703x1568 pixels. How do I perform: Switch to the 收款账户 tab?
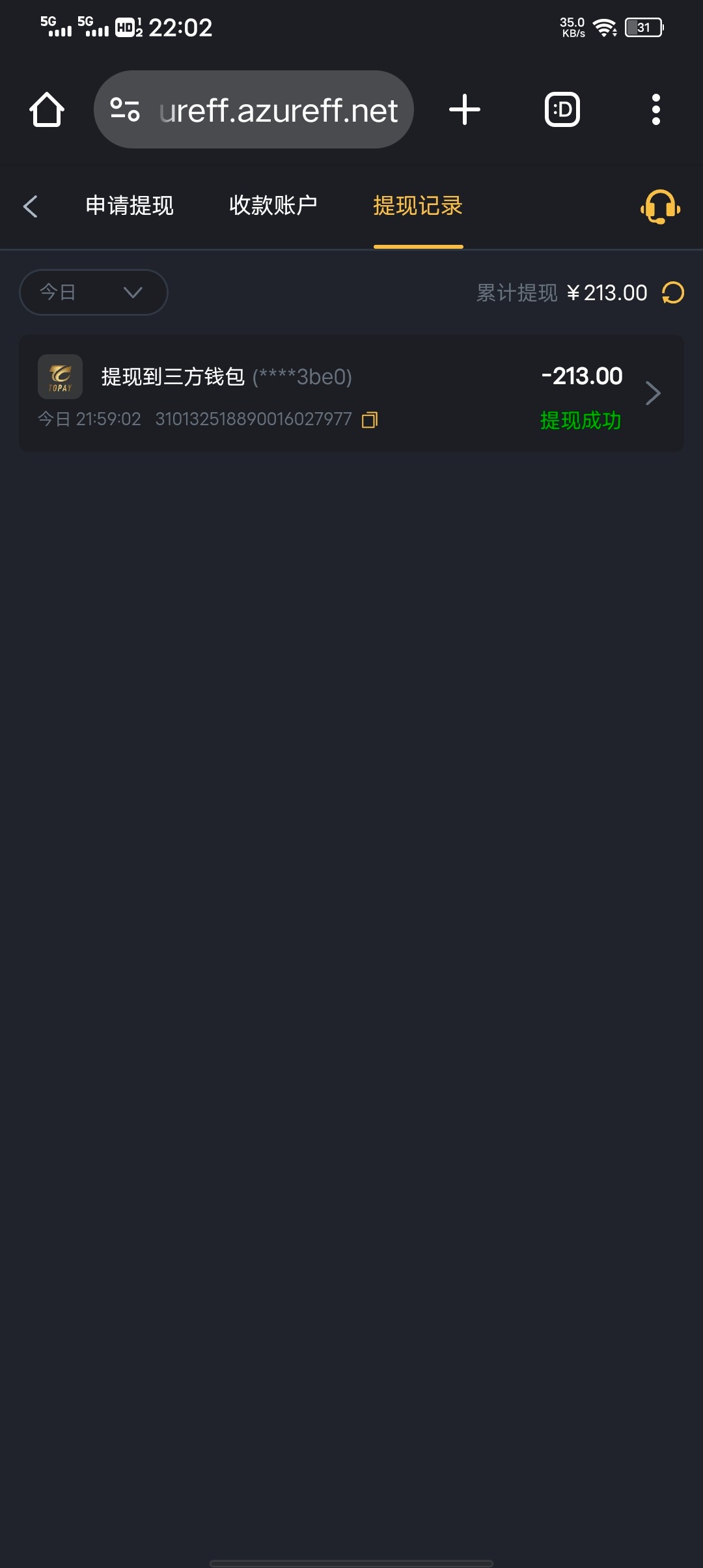(273, 206)
